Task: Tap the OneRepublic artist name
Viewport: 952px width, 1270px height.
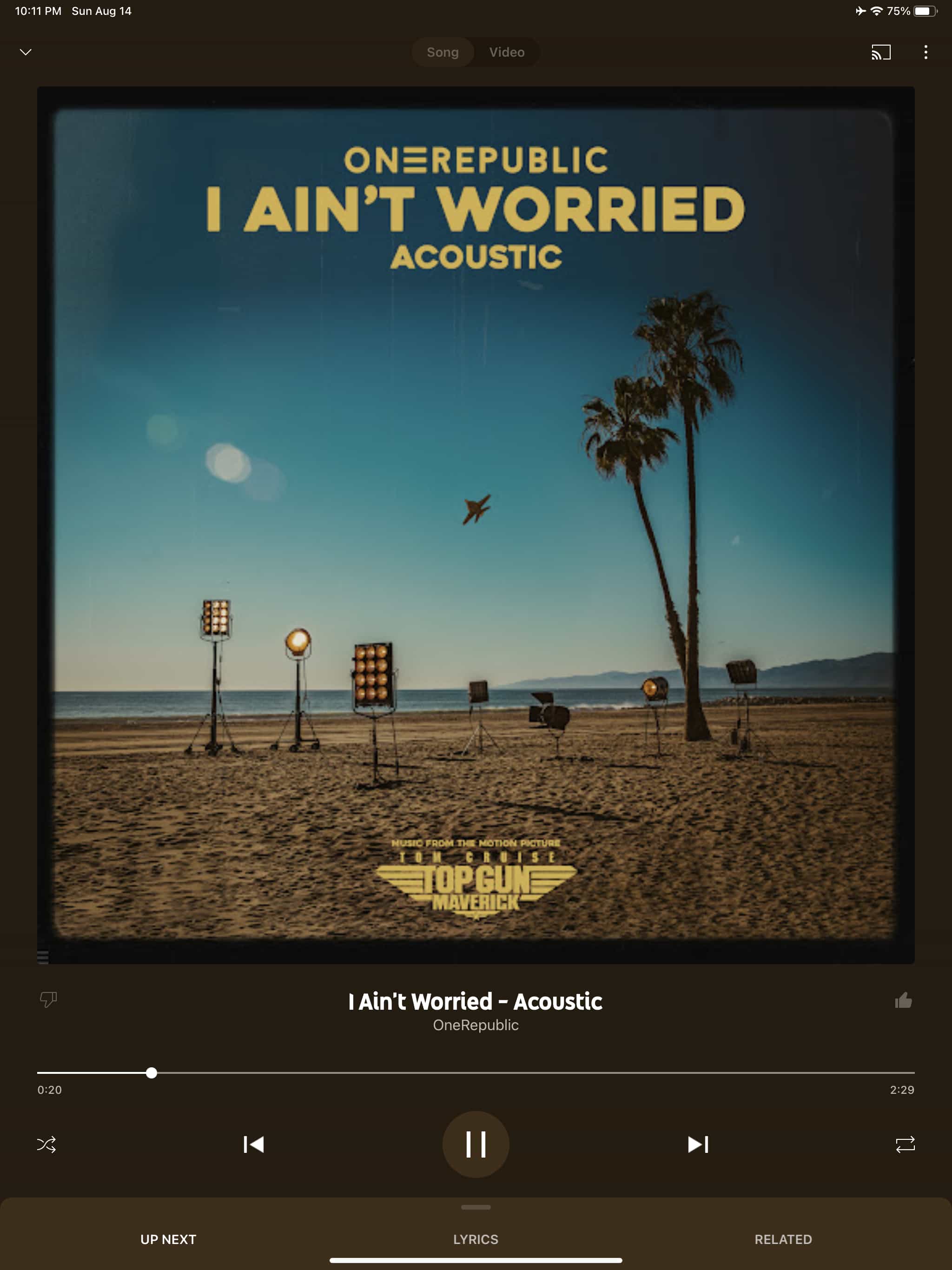Action: click(476, 1025)
